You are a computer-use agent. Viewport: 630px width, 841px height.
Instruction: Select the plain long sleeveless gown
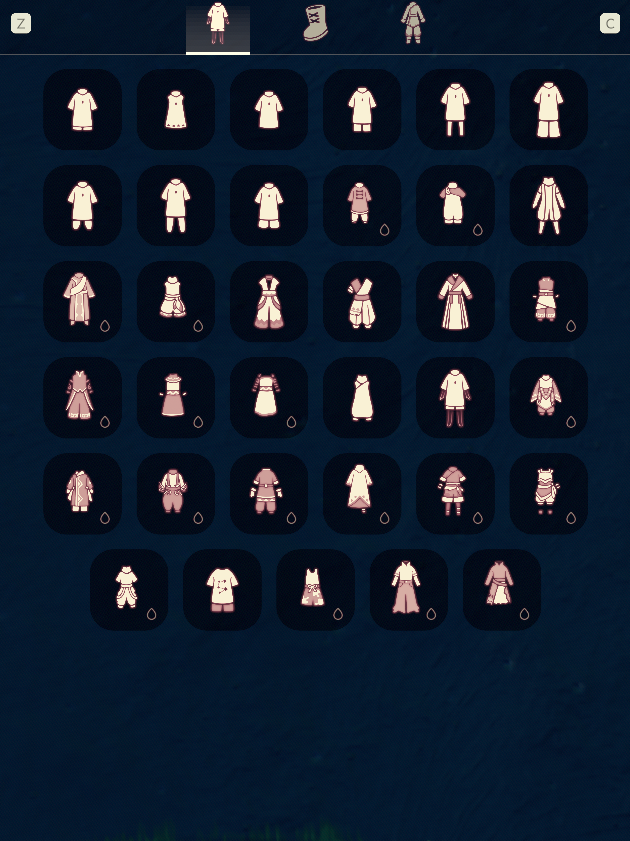361,397
